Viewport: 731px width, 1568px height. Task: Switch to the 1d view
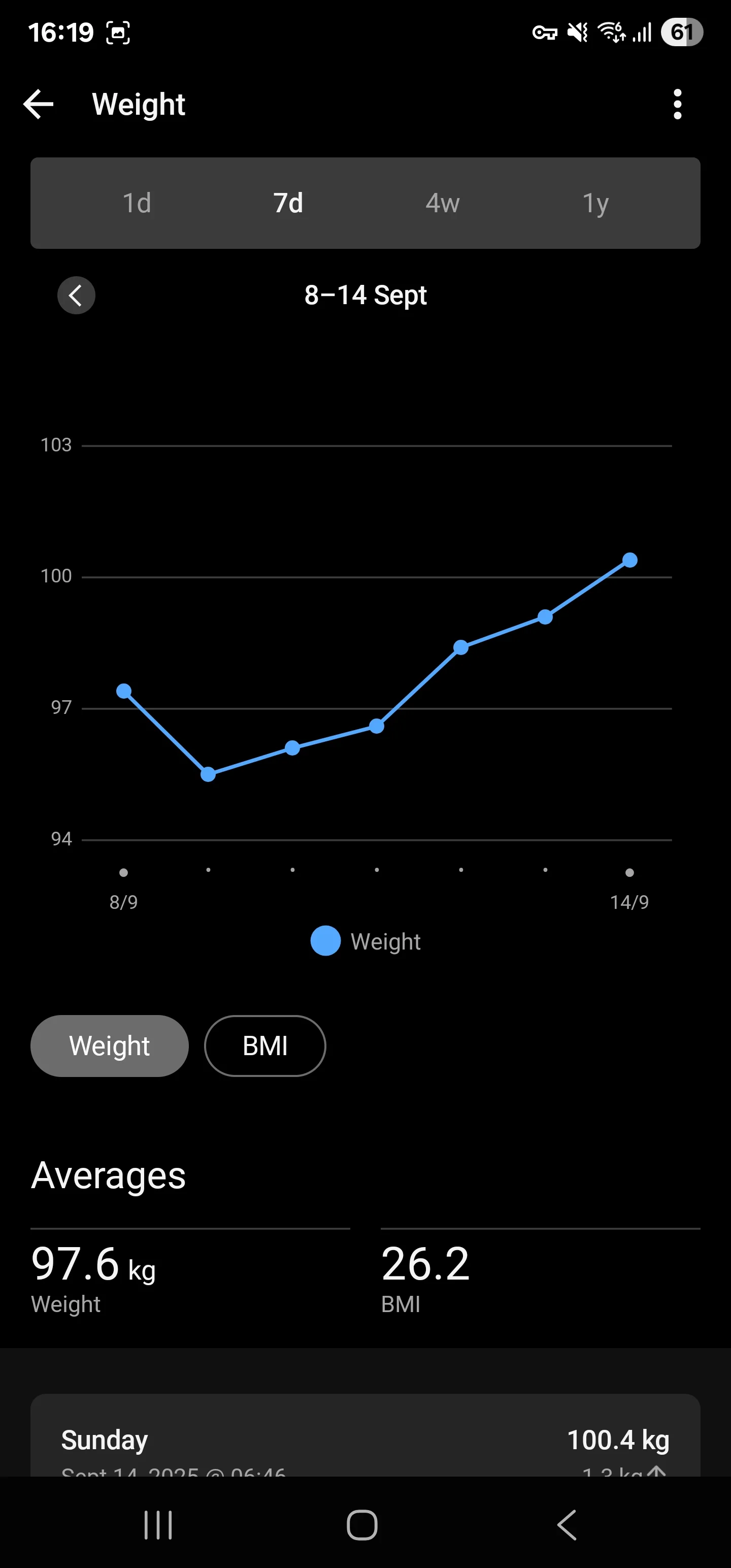click(137, 203)
